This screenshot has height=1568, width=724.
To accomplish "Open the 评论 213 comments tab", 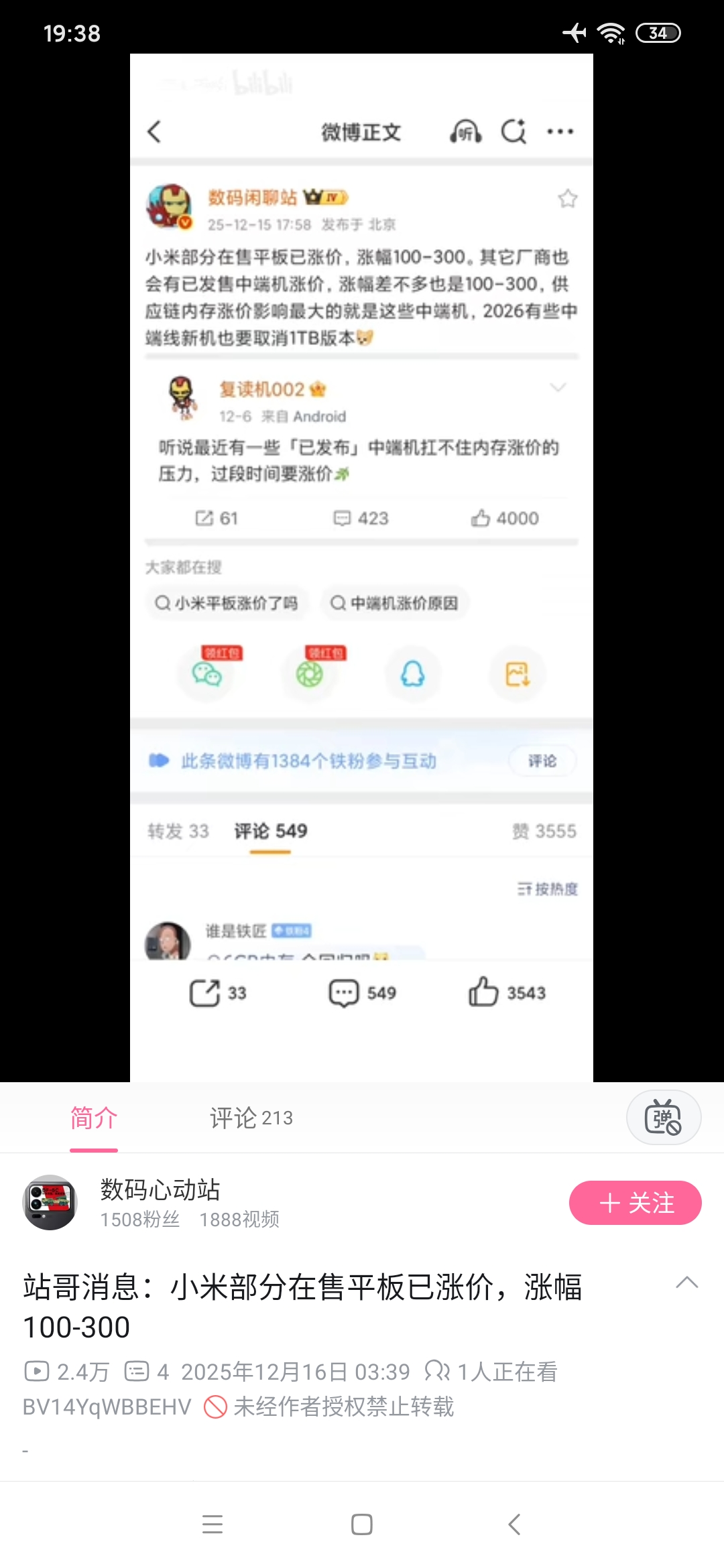I will point(251,1118).
